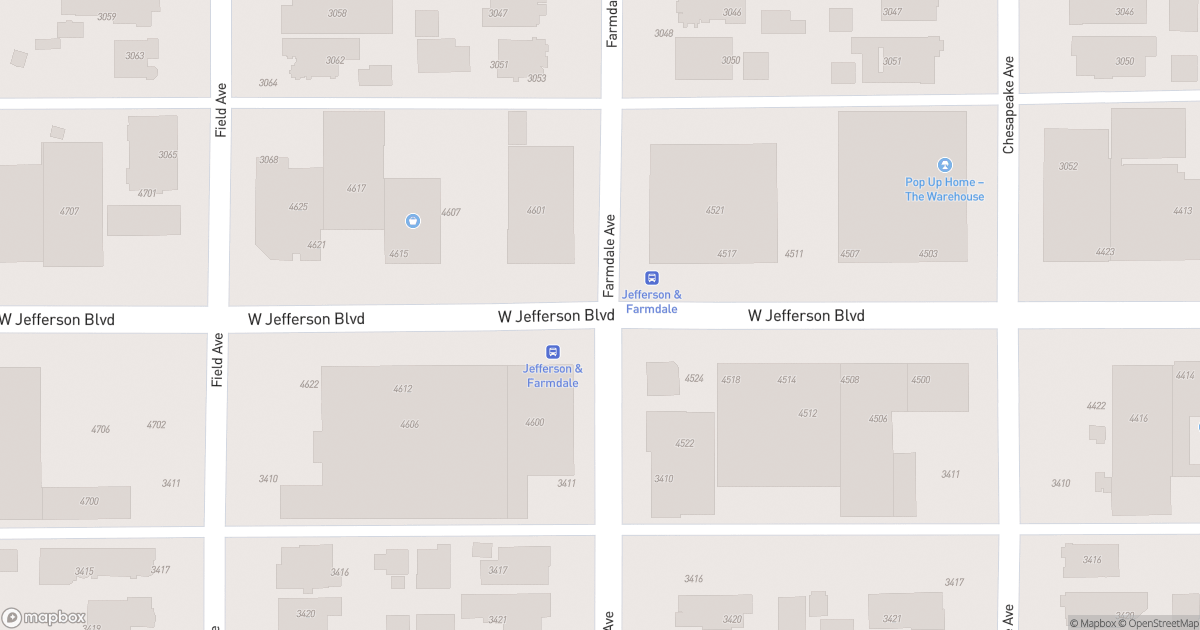The width and height of the screenshot is (1200, 630).
Task: Open the © OpenStreetMap attribution link
Action: [1159, 623]
